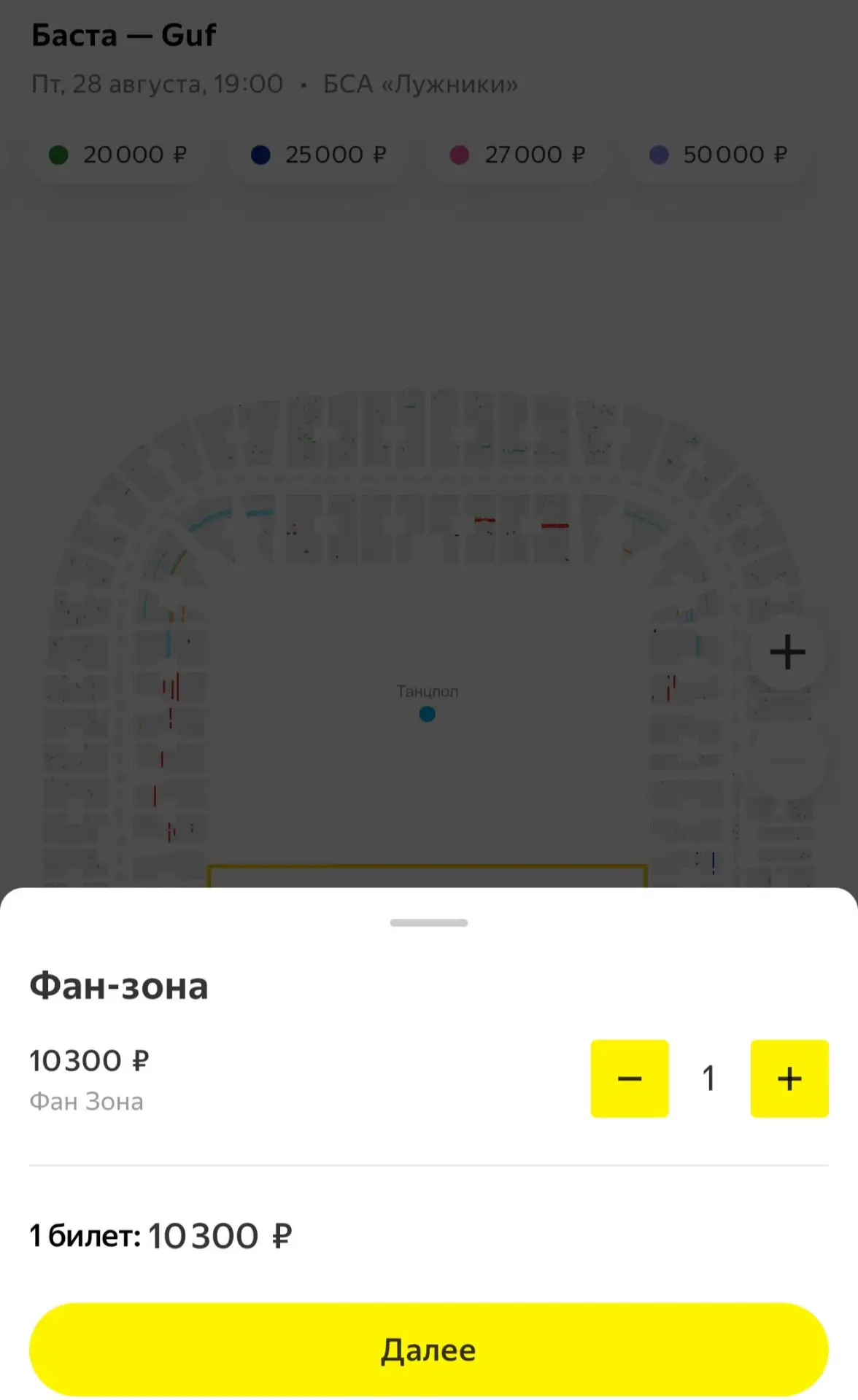Increase the Фан Зона ticket count
The width and height of the screenshot is (858, 1400).
pyautogui.click(x=789, y=1078)
